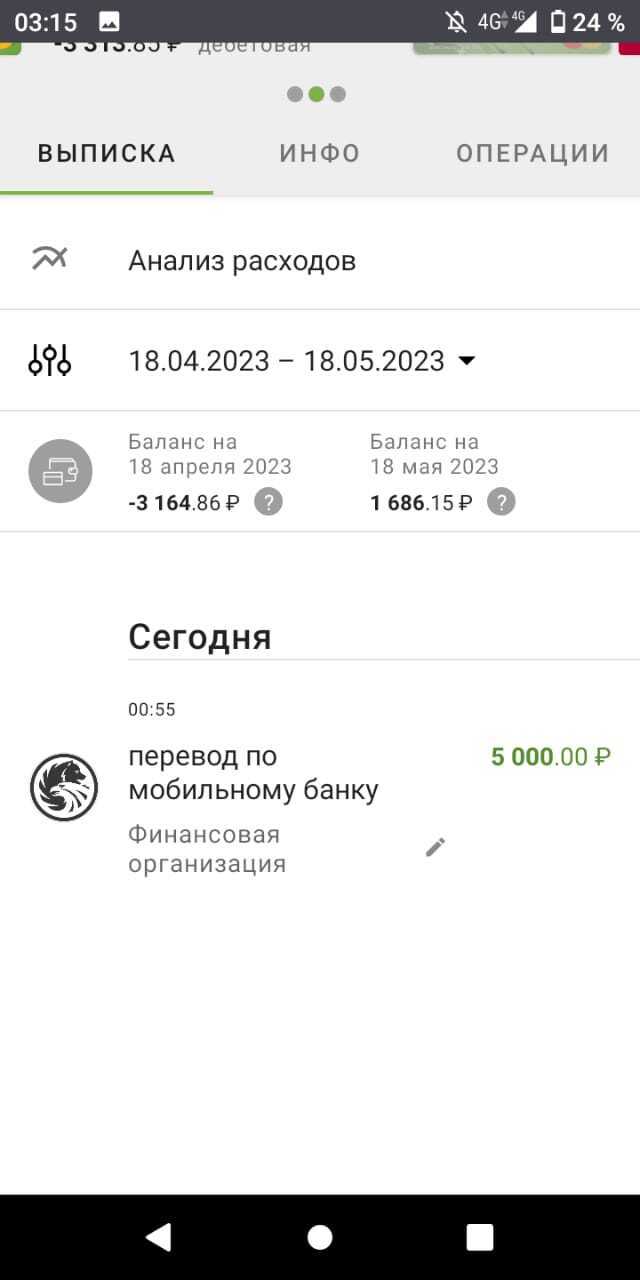Open the перевод по мобильному банку transaction
640x1280 pixels.
point(253,773)
